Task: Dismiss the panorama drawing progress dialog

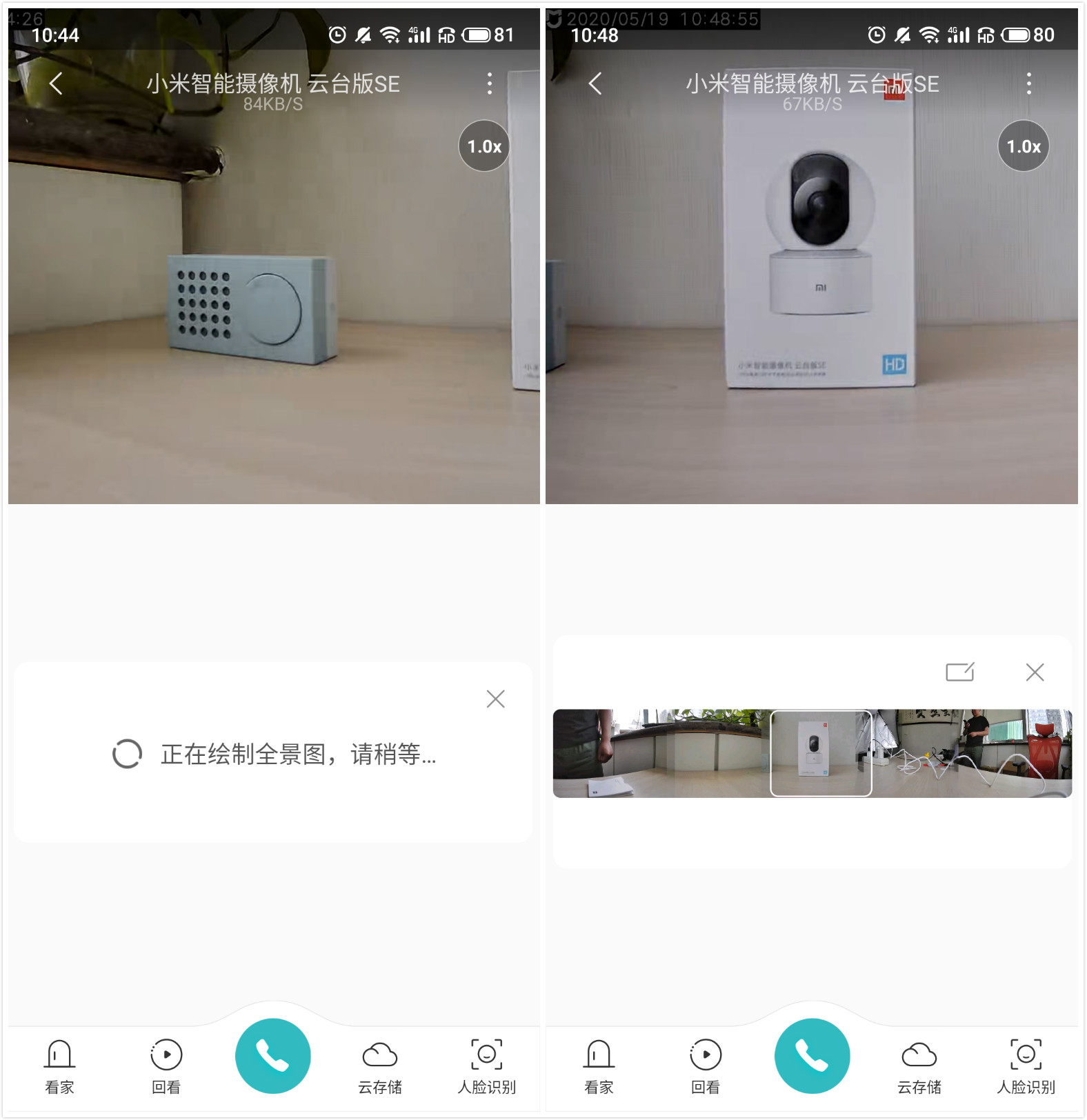Action: (496, 699)
